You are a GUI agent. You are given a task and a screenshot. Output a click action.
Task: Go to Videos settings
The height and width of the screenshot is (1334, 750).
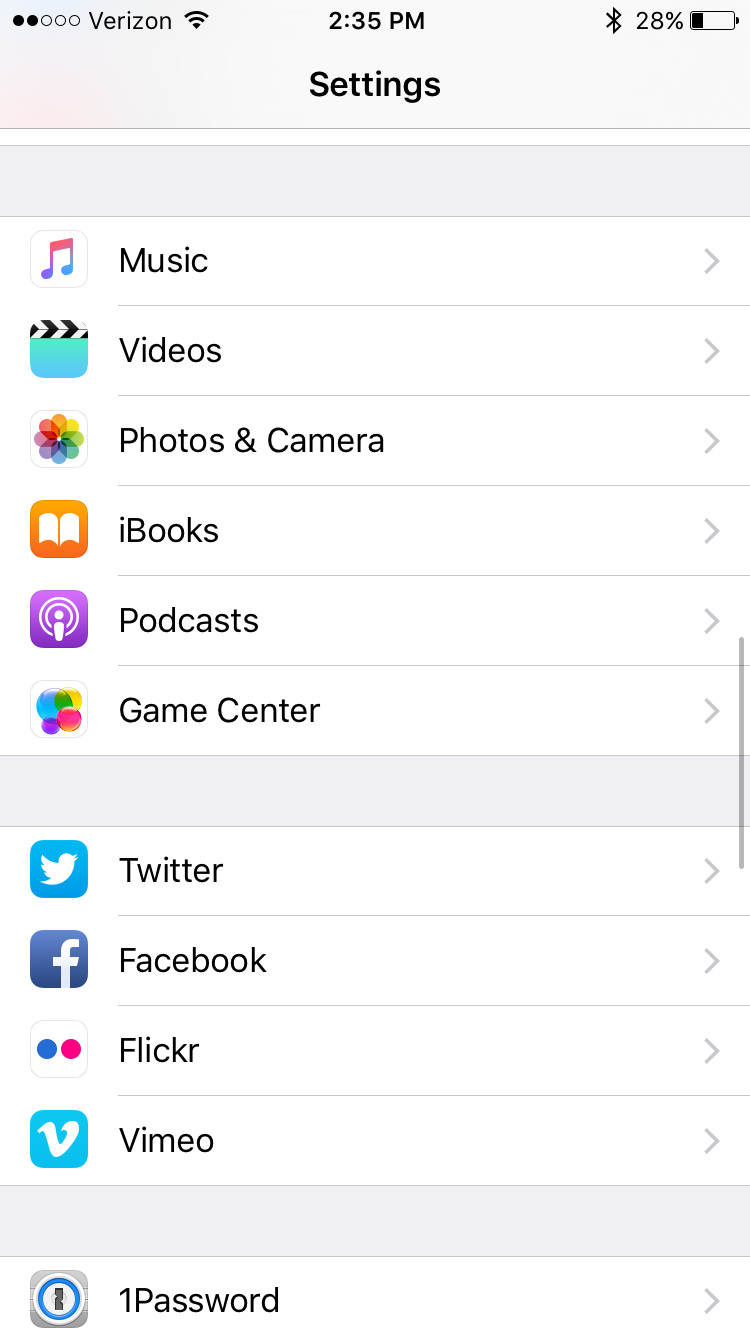(375, 351)
